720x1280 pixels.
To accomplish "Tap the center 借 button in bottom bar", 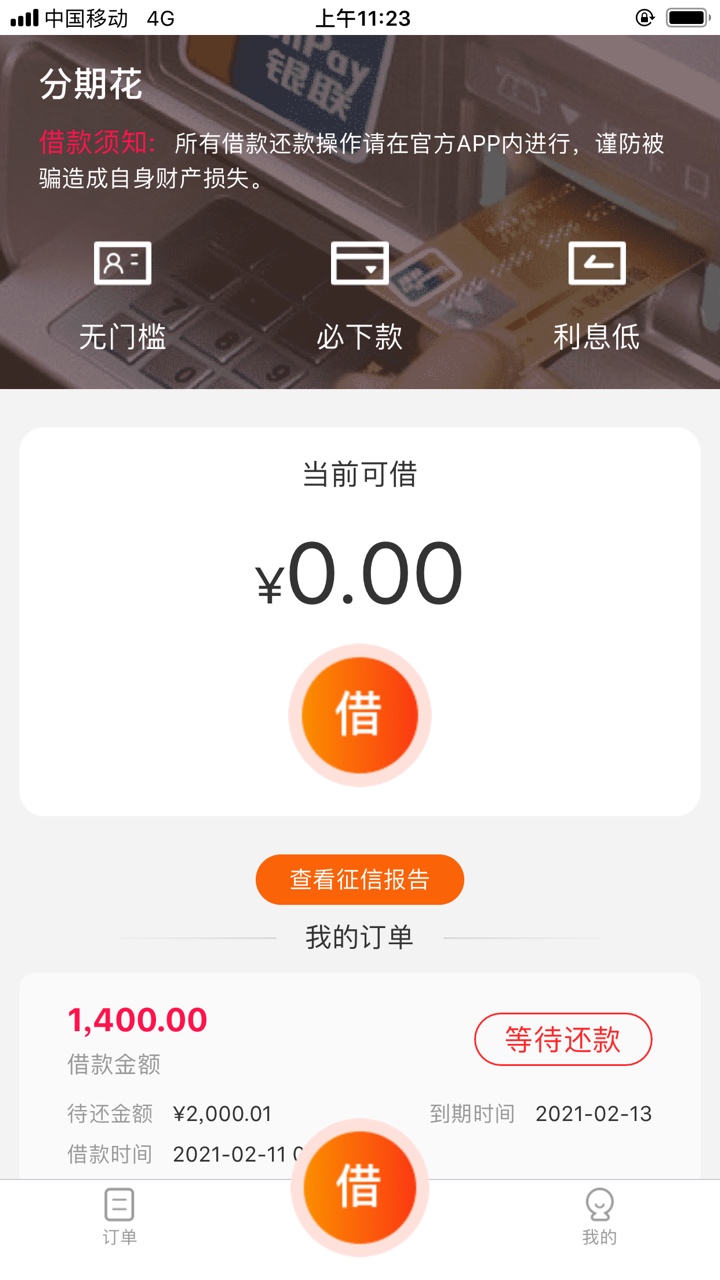I will tap(359, 1186).
